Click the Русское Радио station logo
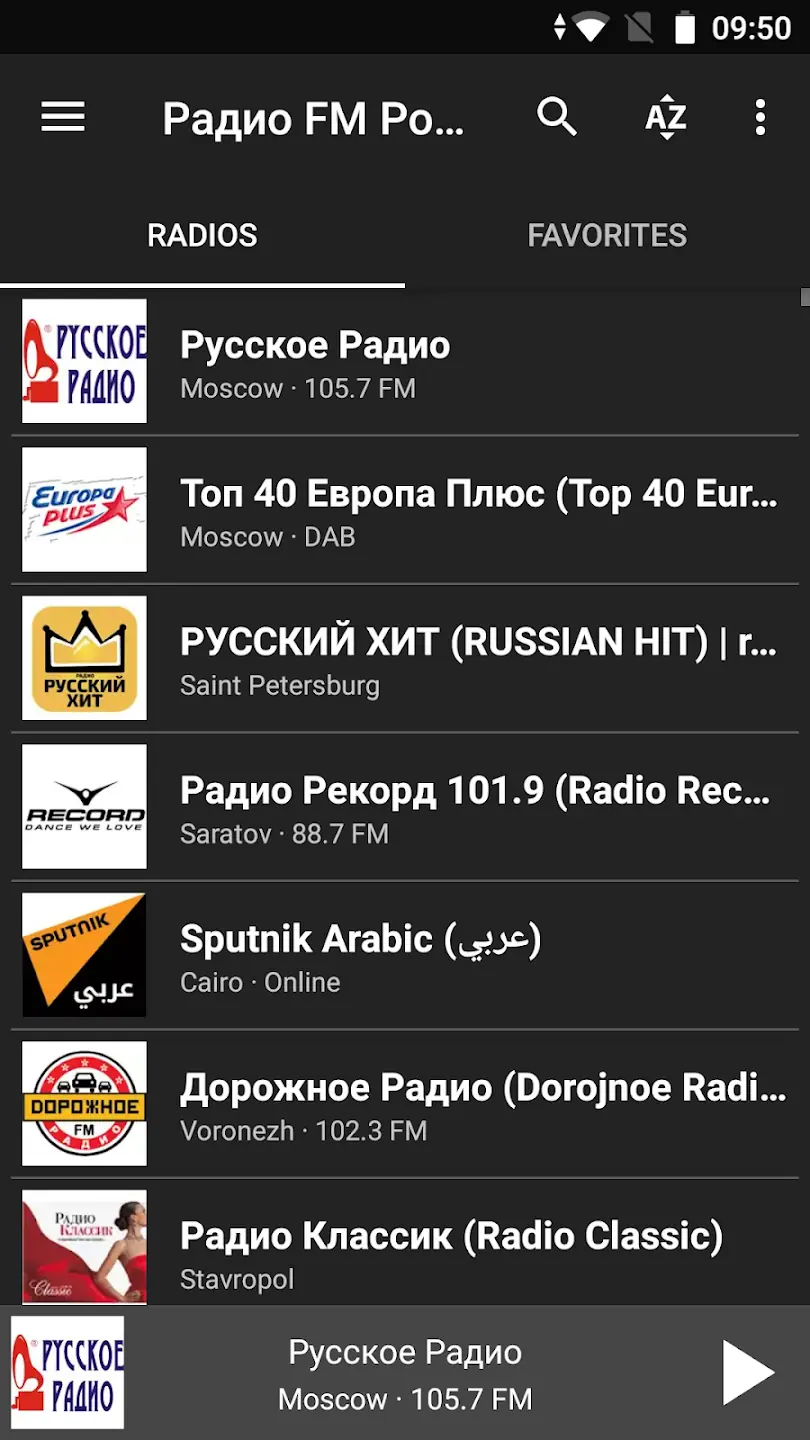The width and height of the screenshot is (810, 1440). pyautogui.click(x=84, y=362)
